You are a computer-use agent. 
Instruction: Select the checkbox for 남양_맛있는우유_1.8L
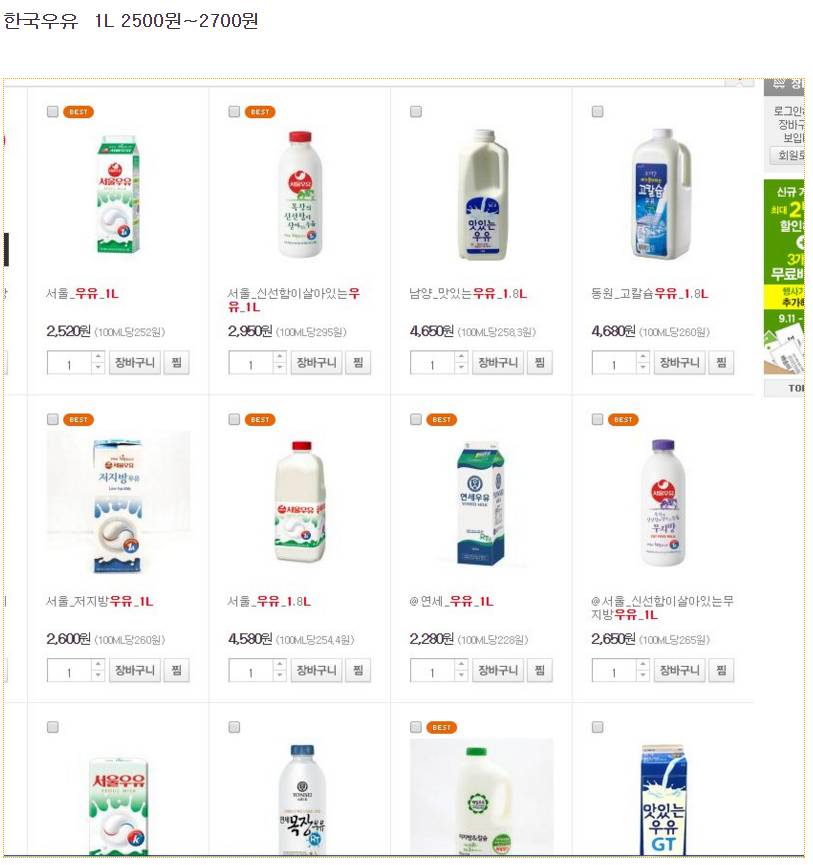[x=416, y=112]
